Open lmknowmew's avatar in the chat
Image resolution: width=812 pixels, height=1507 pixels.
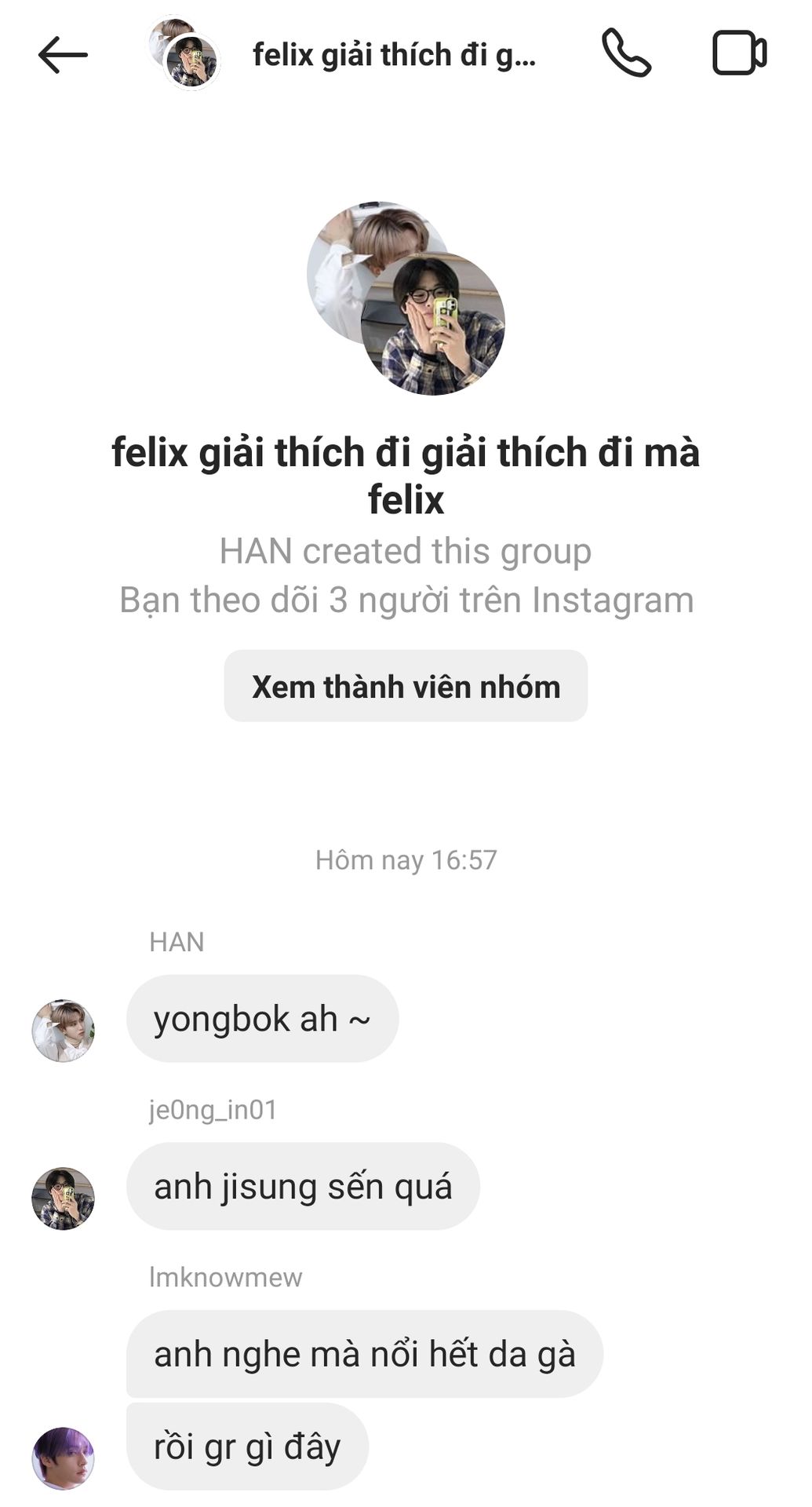[63, 1458]
